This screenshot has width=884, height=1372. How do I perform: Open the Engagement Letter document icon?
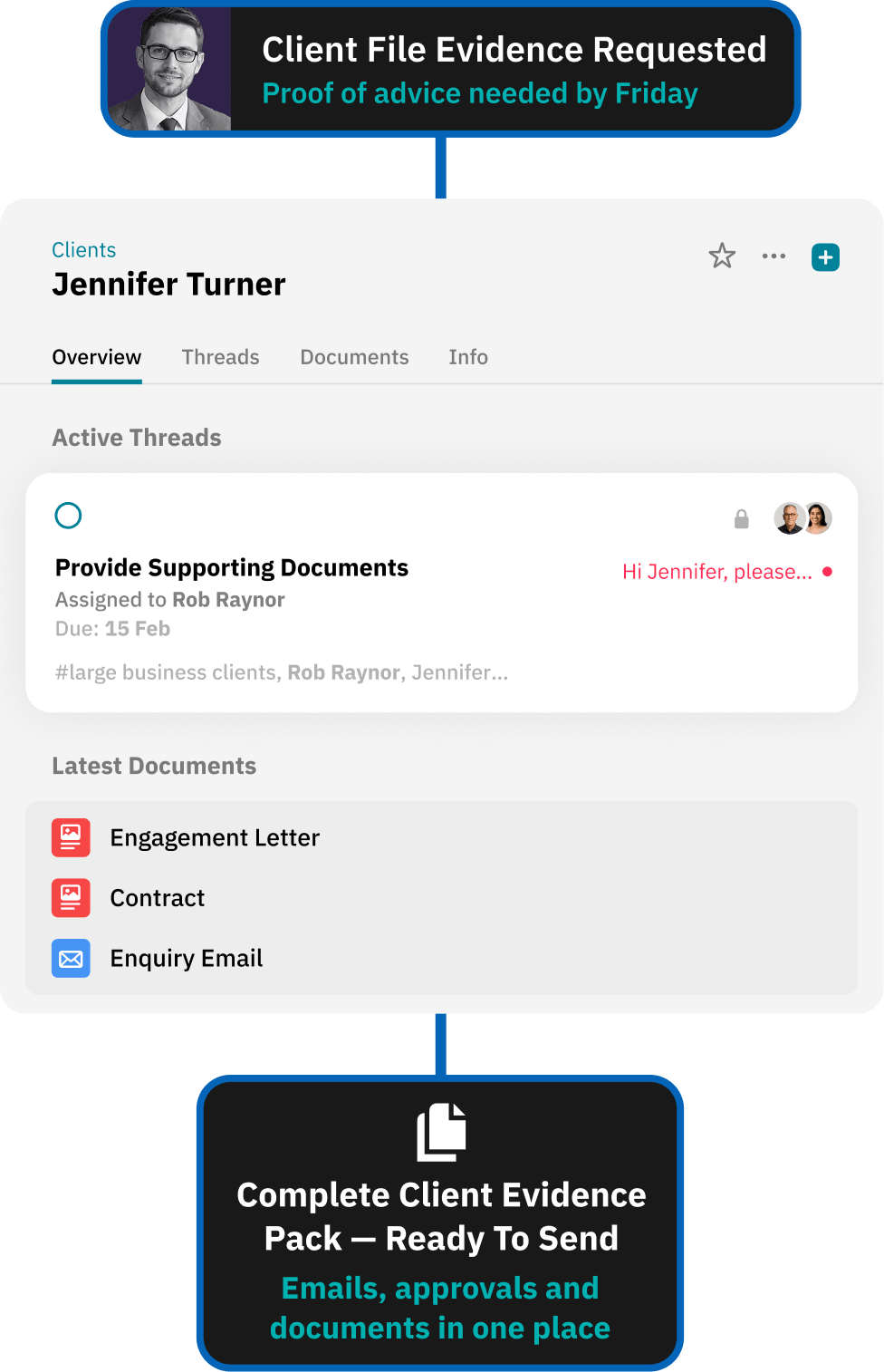pos(71,837)
